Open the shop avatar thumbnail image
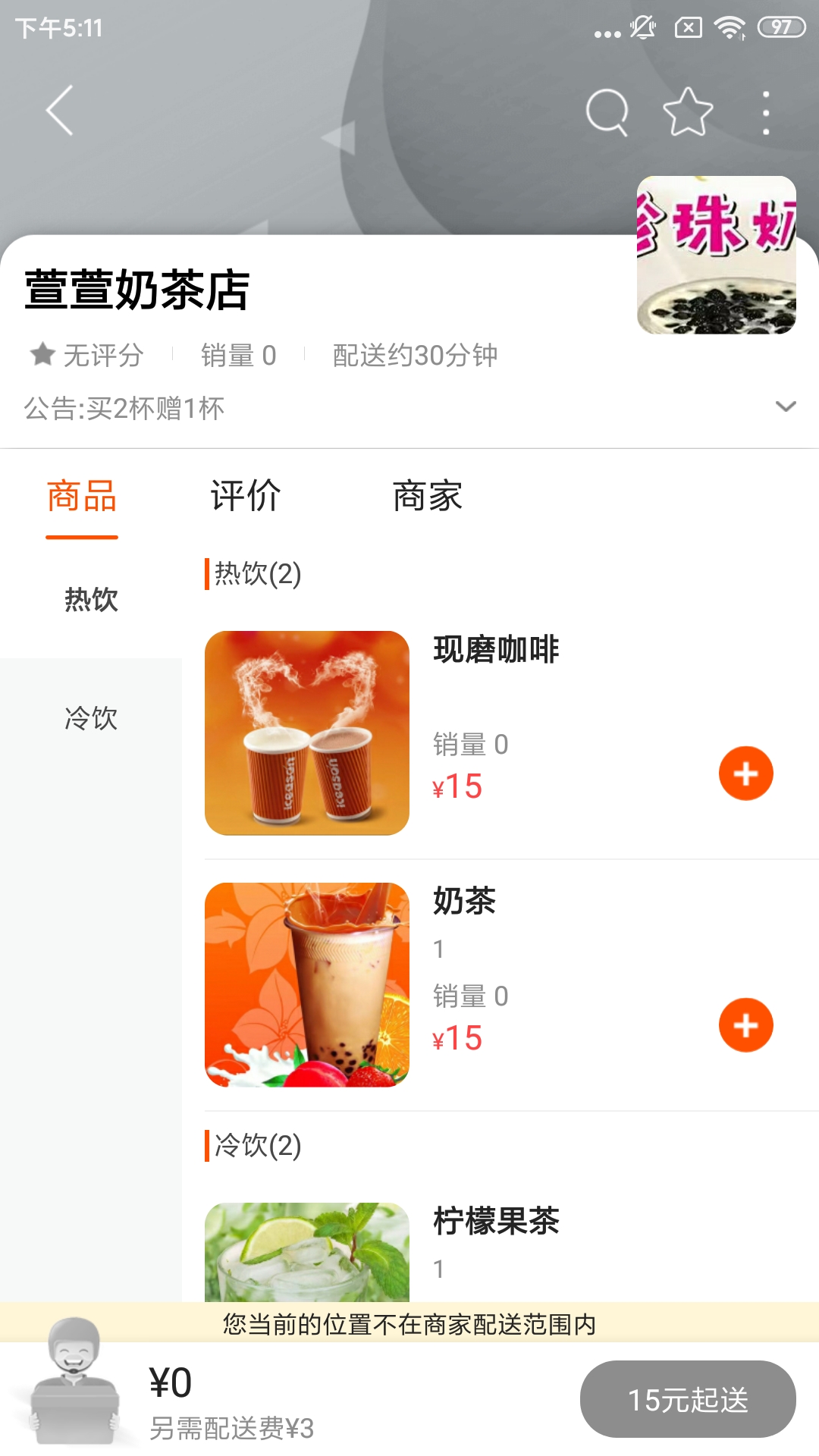The image size is (819, 1456). point(716,256)
